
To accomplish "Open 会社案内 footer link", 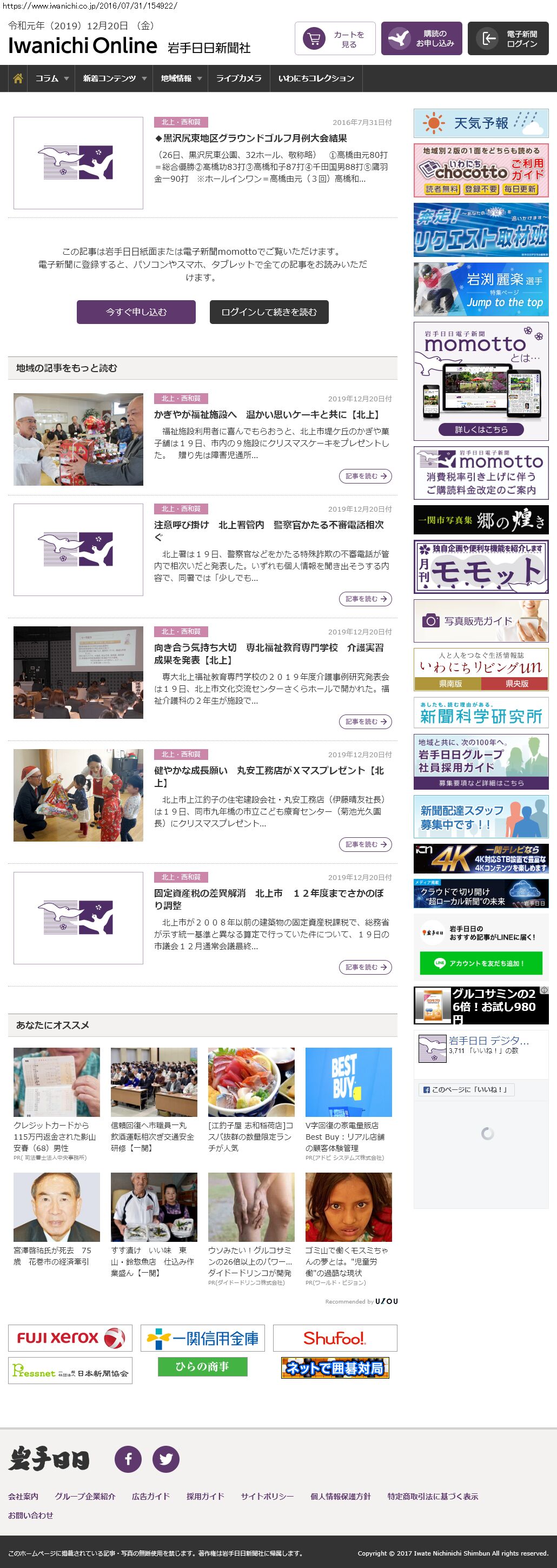I will tap(23, 1496).
